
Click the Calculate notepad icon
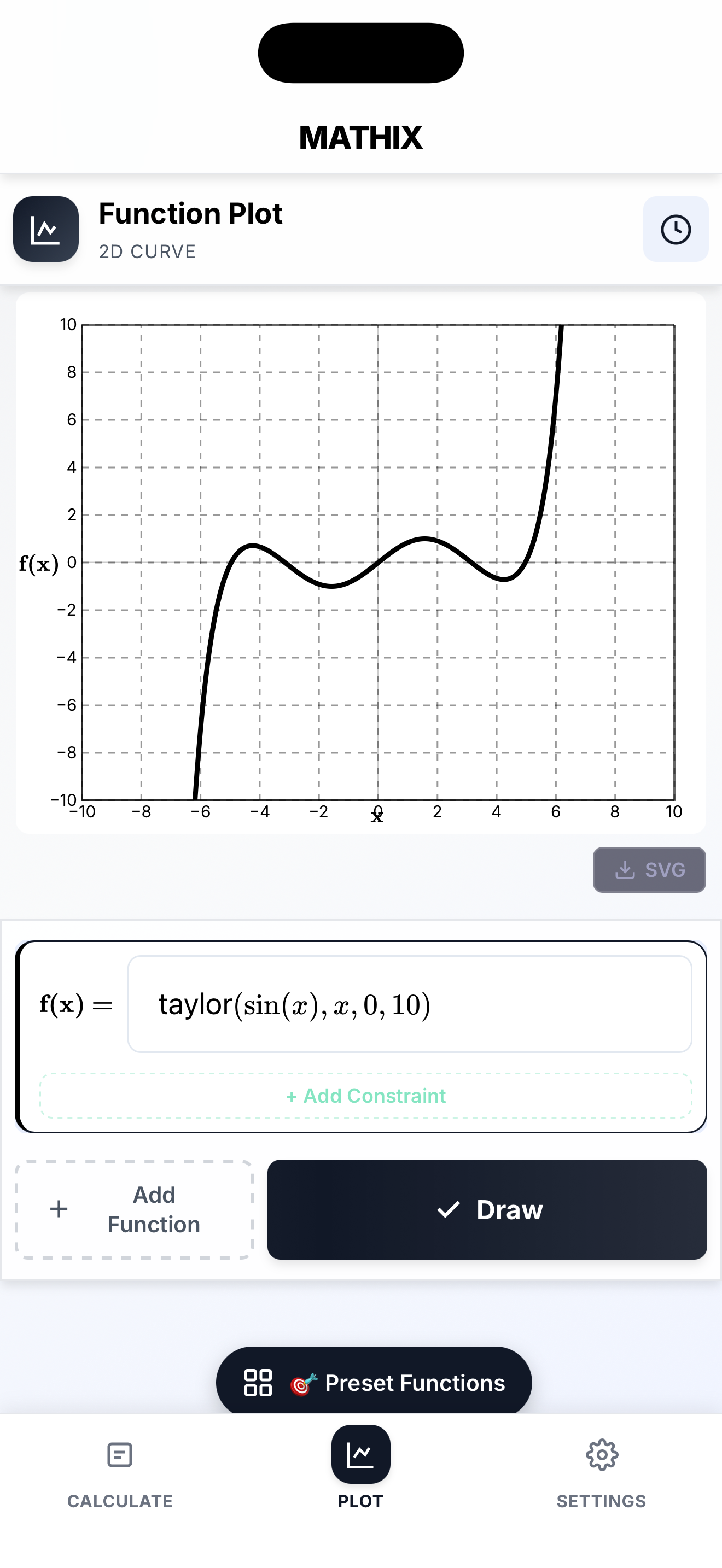tap(119, 1455)
